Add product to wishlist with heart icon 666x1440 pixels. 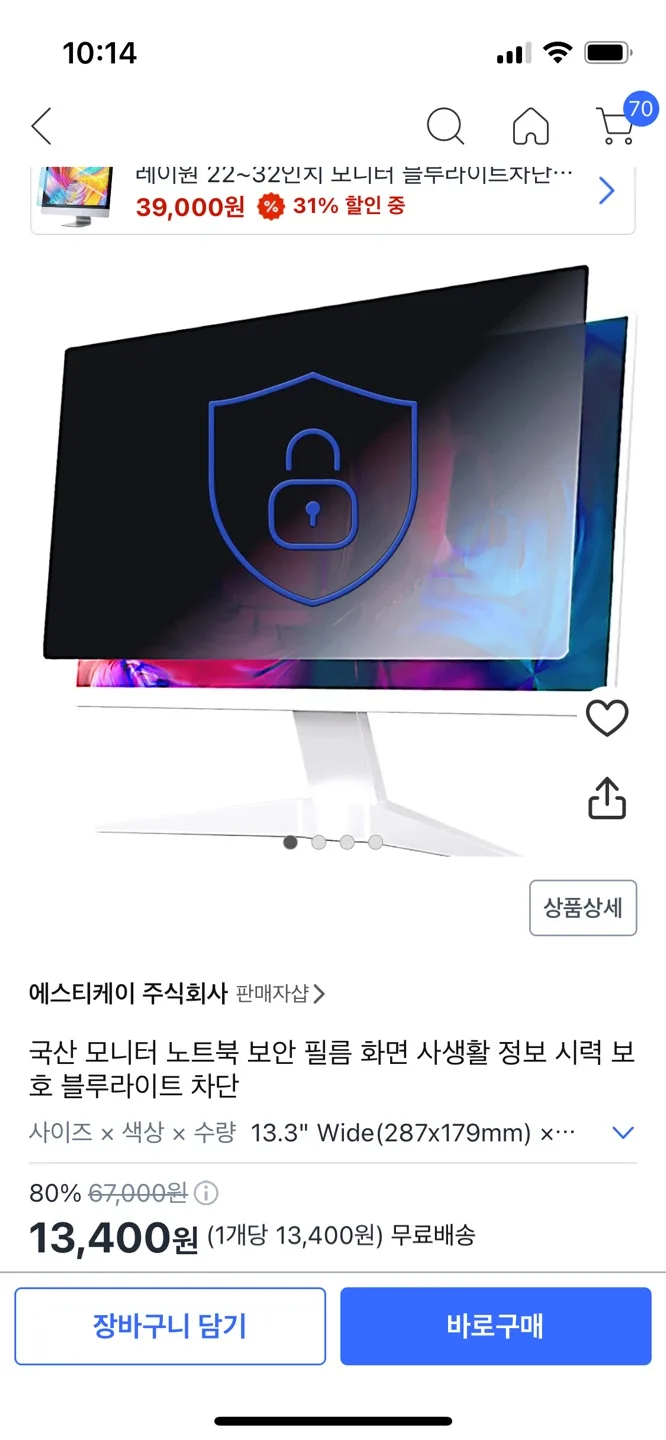click(x=606, y=719)
